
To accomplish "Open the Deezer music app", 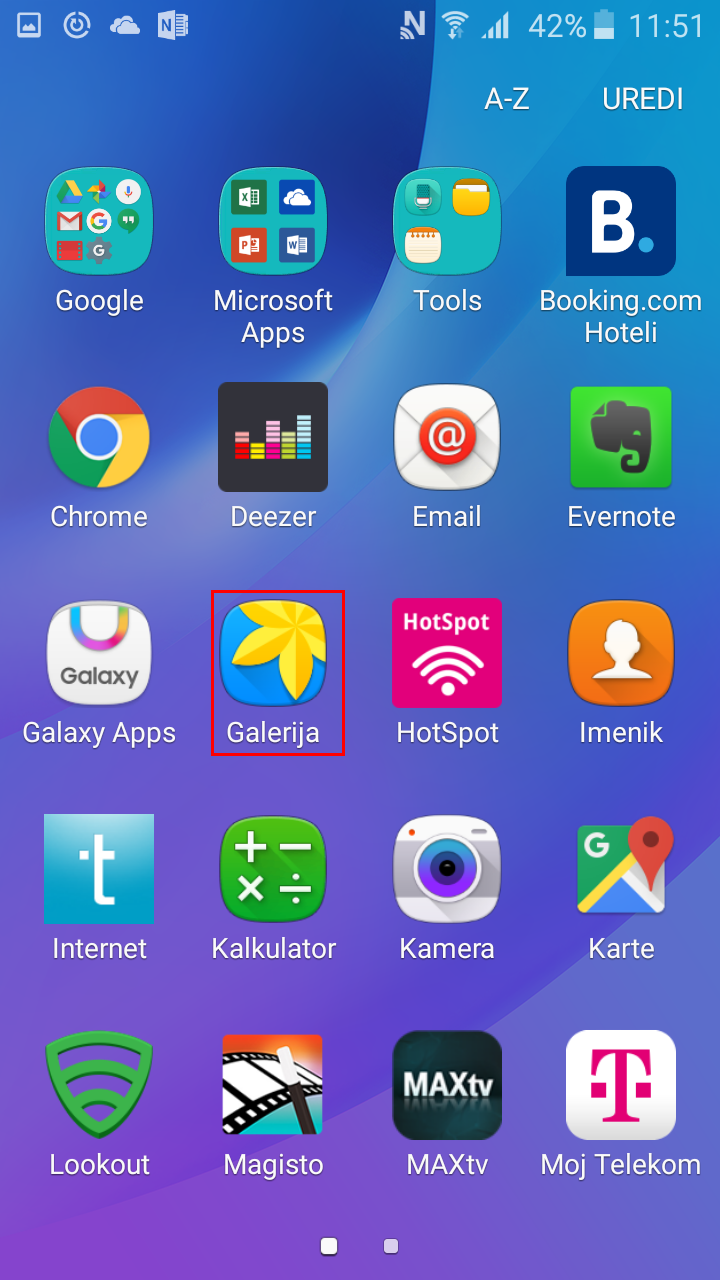I will click(x=273, y=438).
